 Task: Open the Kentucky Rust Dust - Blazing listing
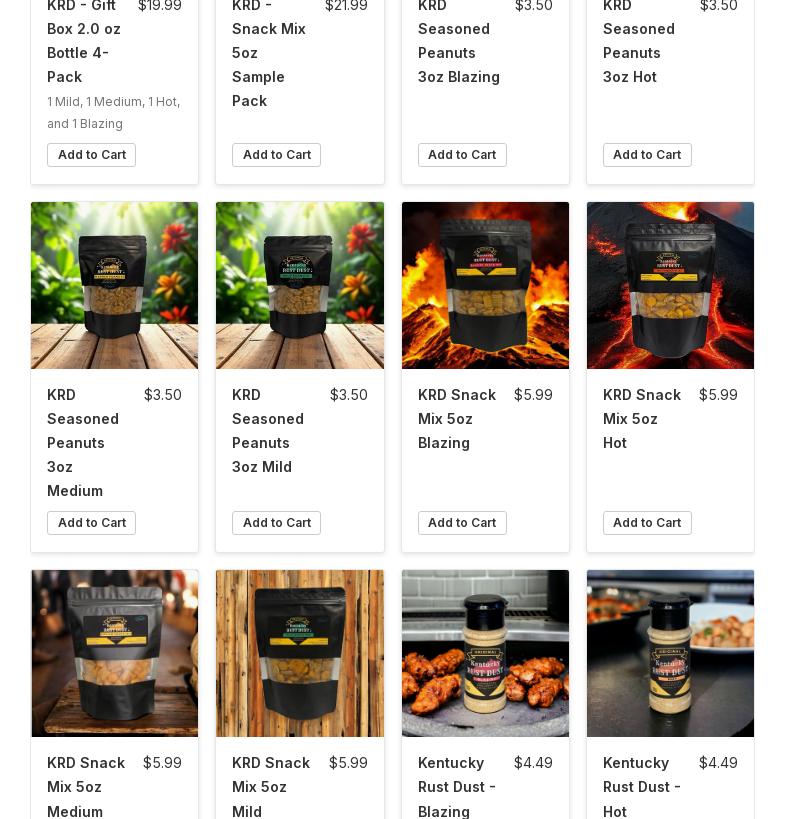click(x=456, y=787)
